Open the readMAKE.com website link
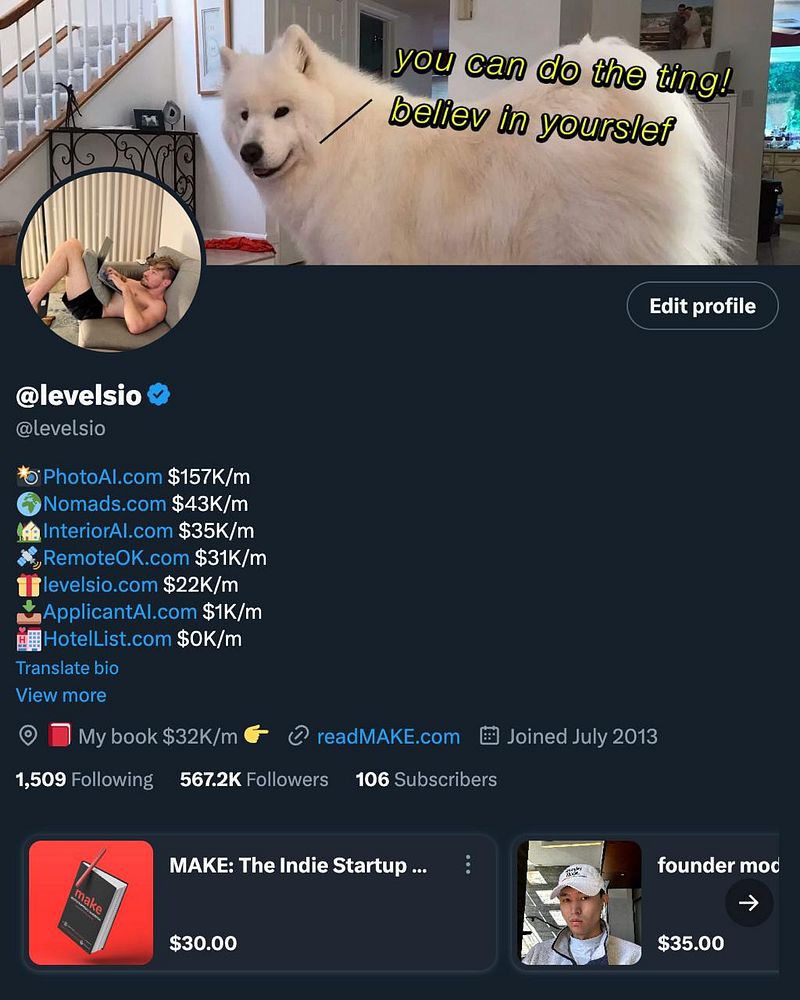Screen dimensions: 800x1000 388,737
